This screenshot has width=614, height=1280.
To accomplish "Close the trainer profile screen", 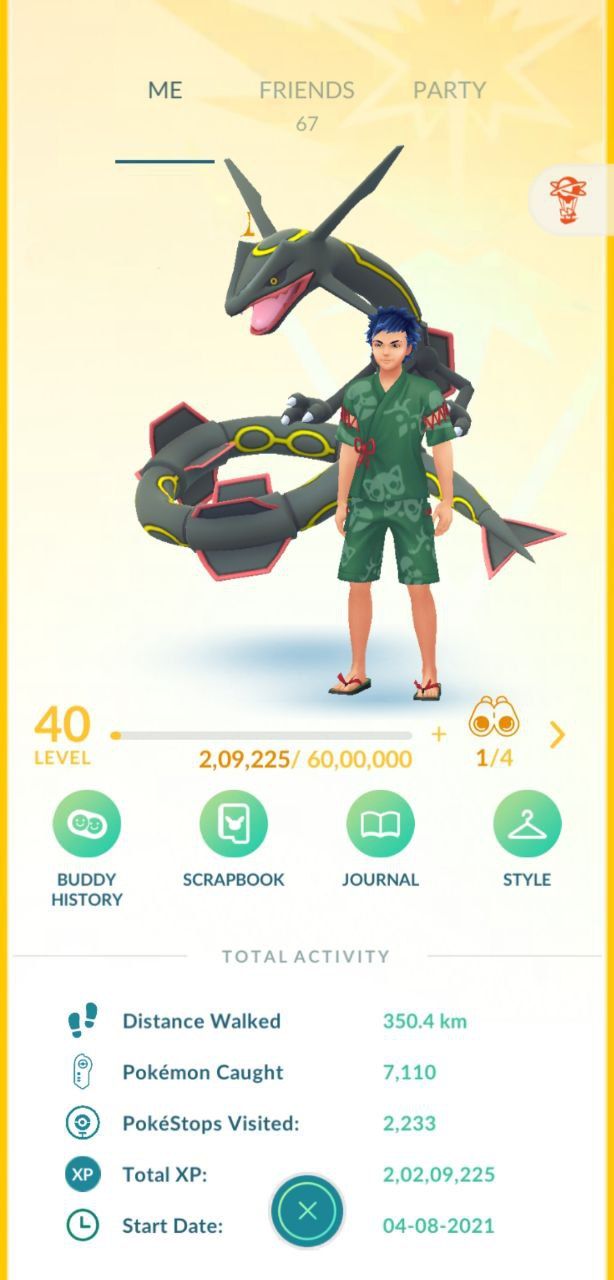I will (x=307, y=1211).
